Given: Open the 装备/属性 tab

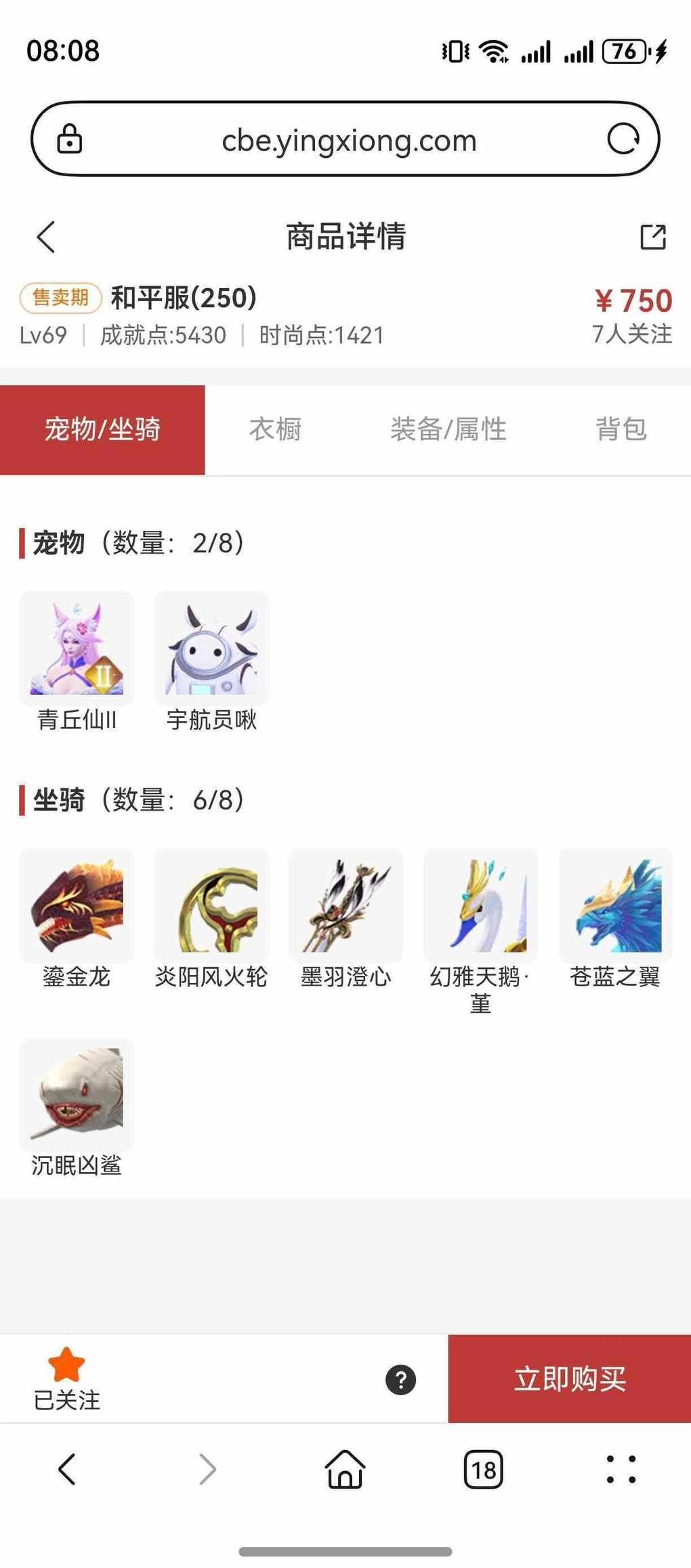Looking at the screenshot, I should coord(448,429).
